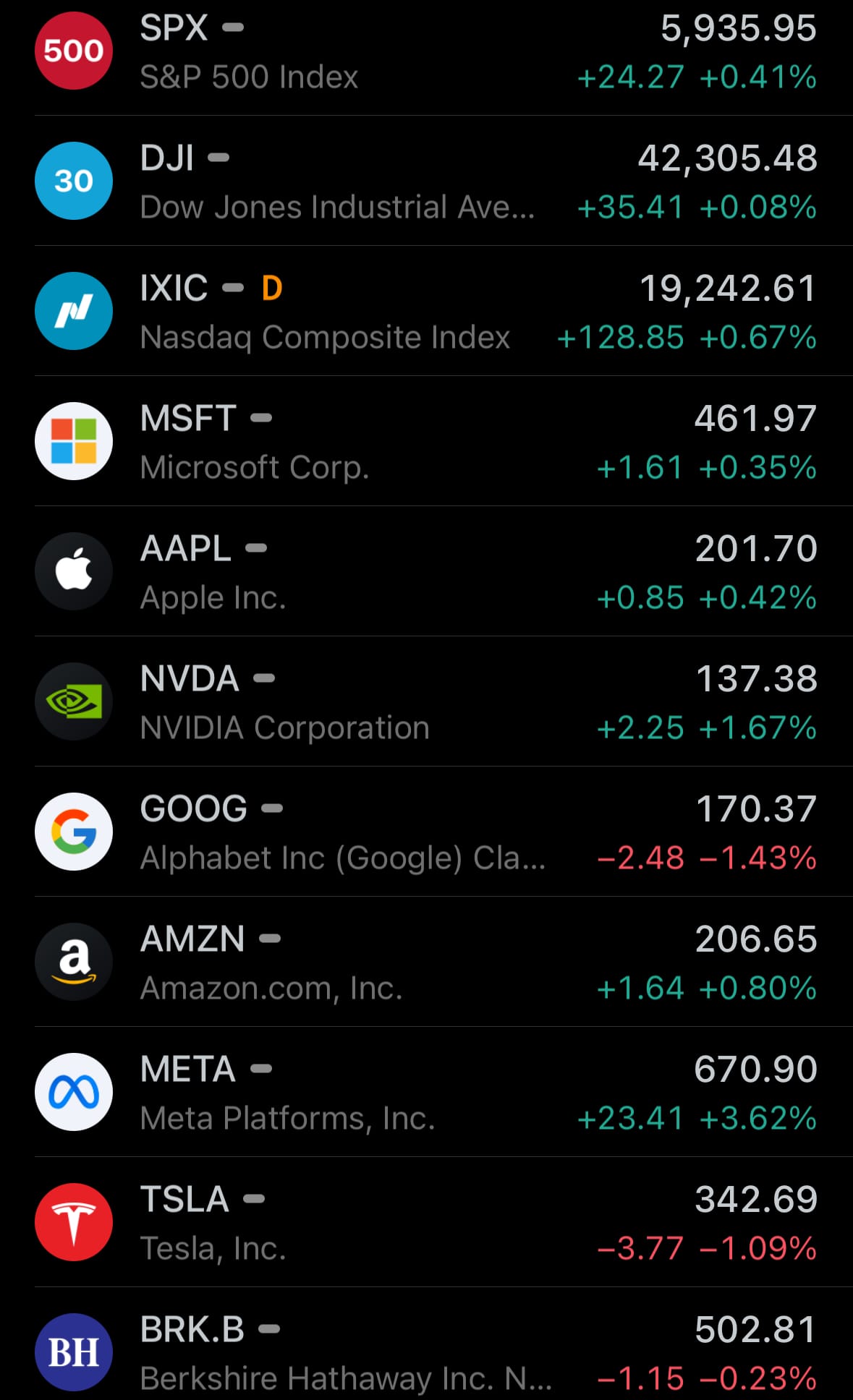Select the TSLA Tesla, Inc. row
This screenshot has width=853, height=1400.
coord(426,1222)
